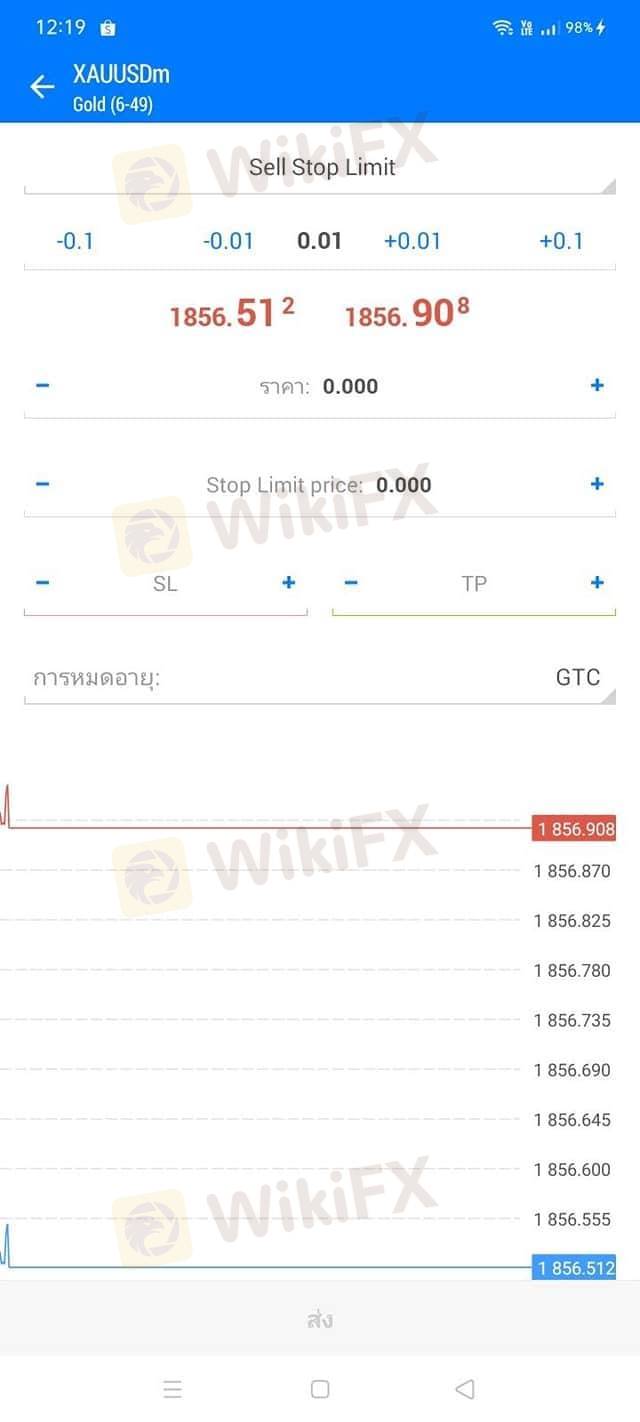Increase volume by 0.01
Viewport: 640px width, 1422px height.
(412, 241)
